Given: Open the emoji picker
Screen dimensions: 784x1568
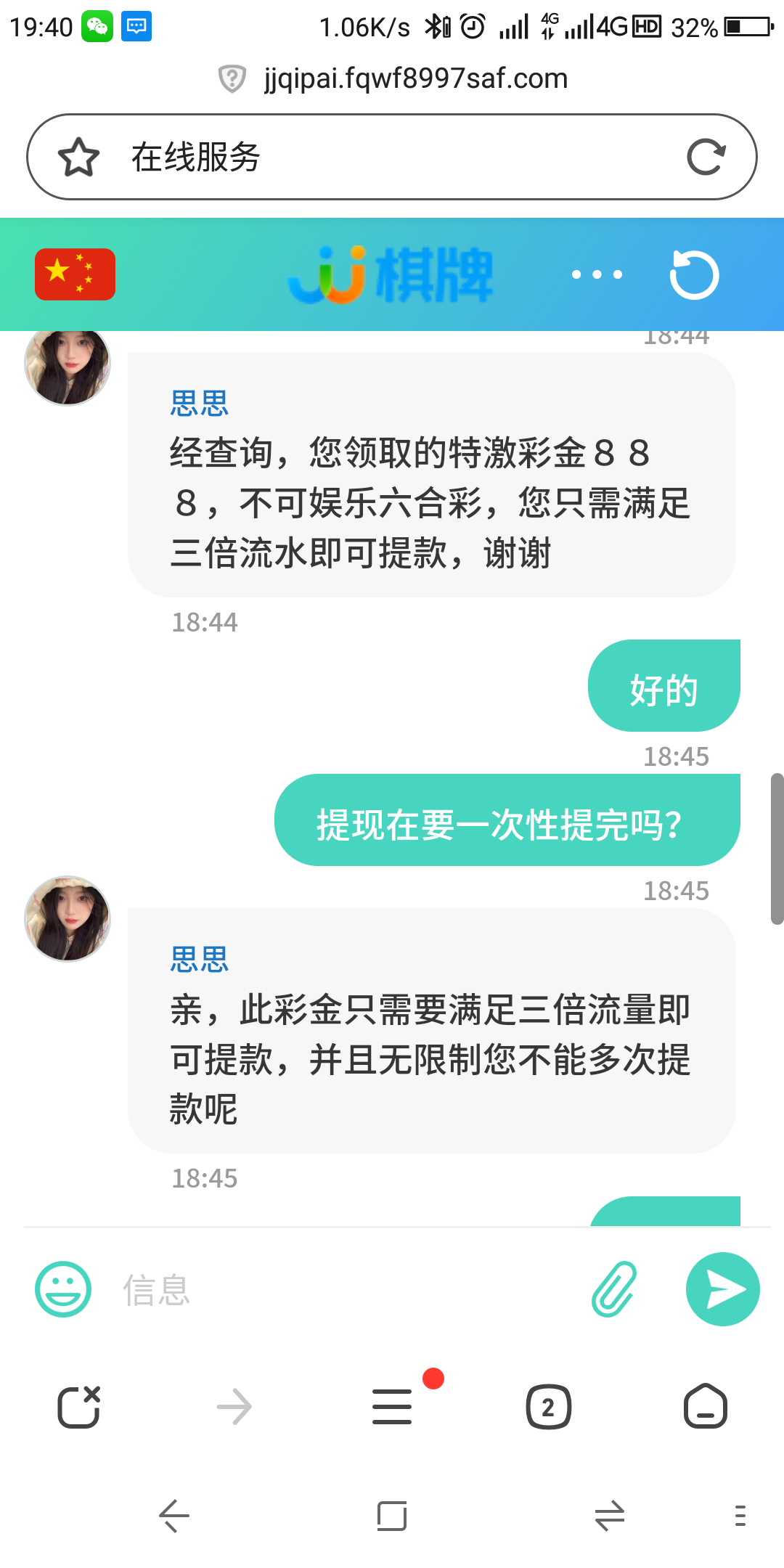Looking at the screenshot, I should [x=63, y=1289].
